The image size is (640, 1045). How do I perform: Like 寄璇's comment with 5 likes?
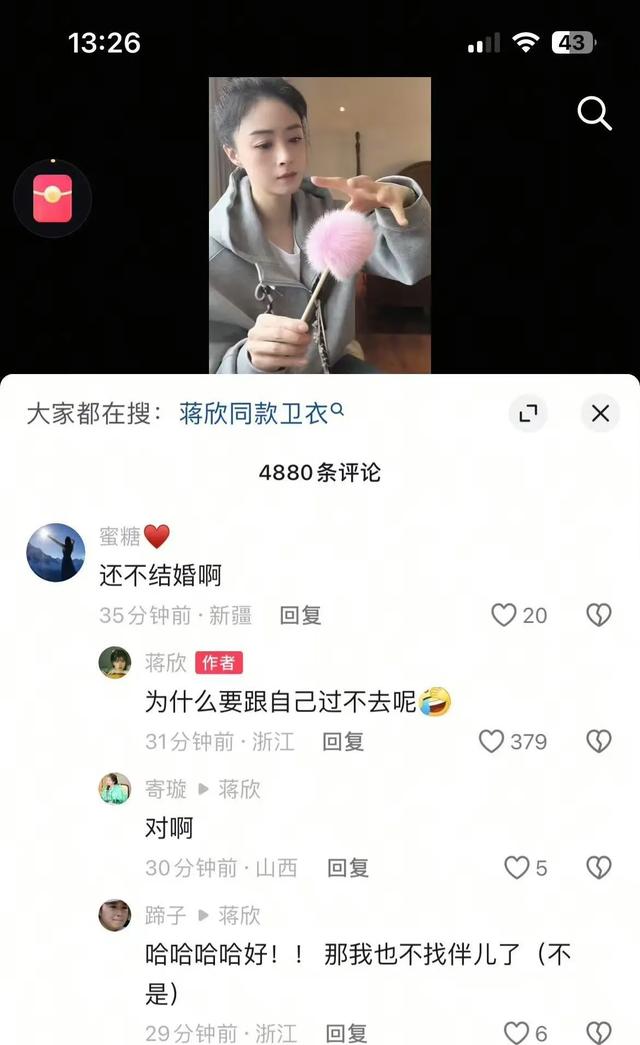(x=516, y=867)
